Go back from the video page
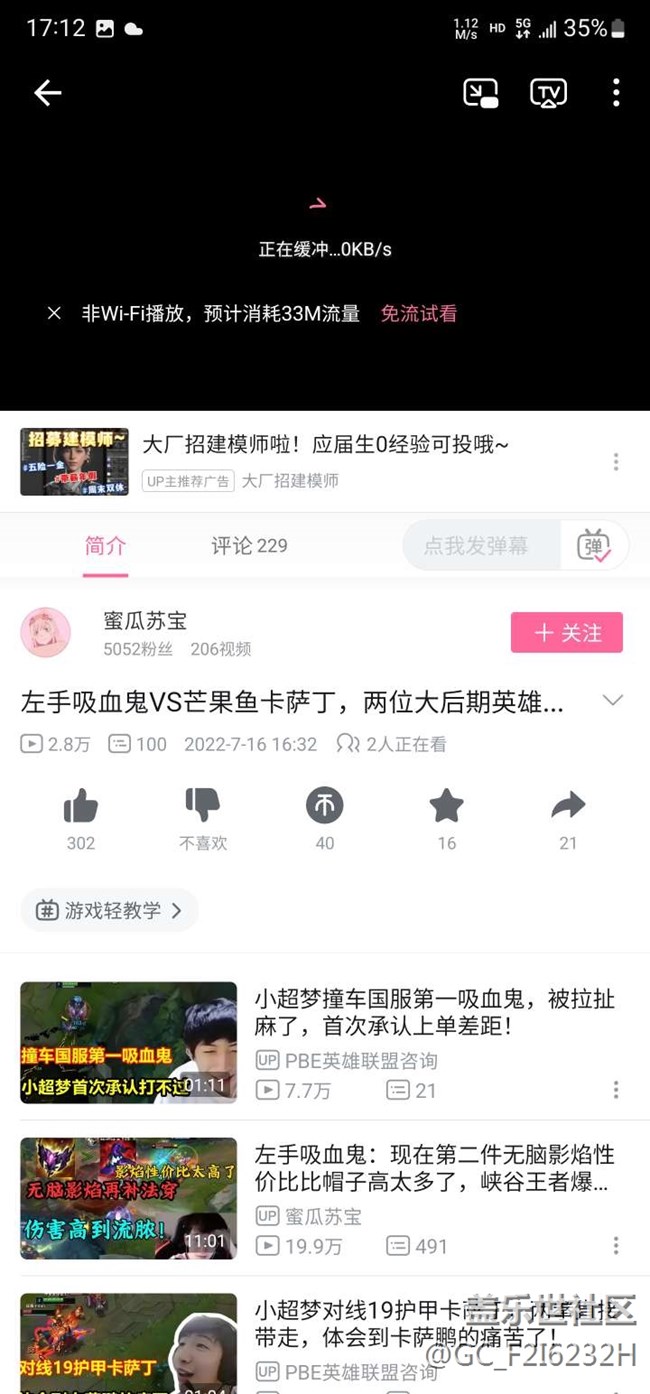Image resolution: width=650 pixels, height=1394 pixels. tap(47, 93)
